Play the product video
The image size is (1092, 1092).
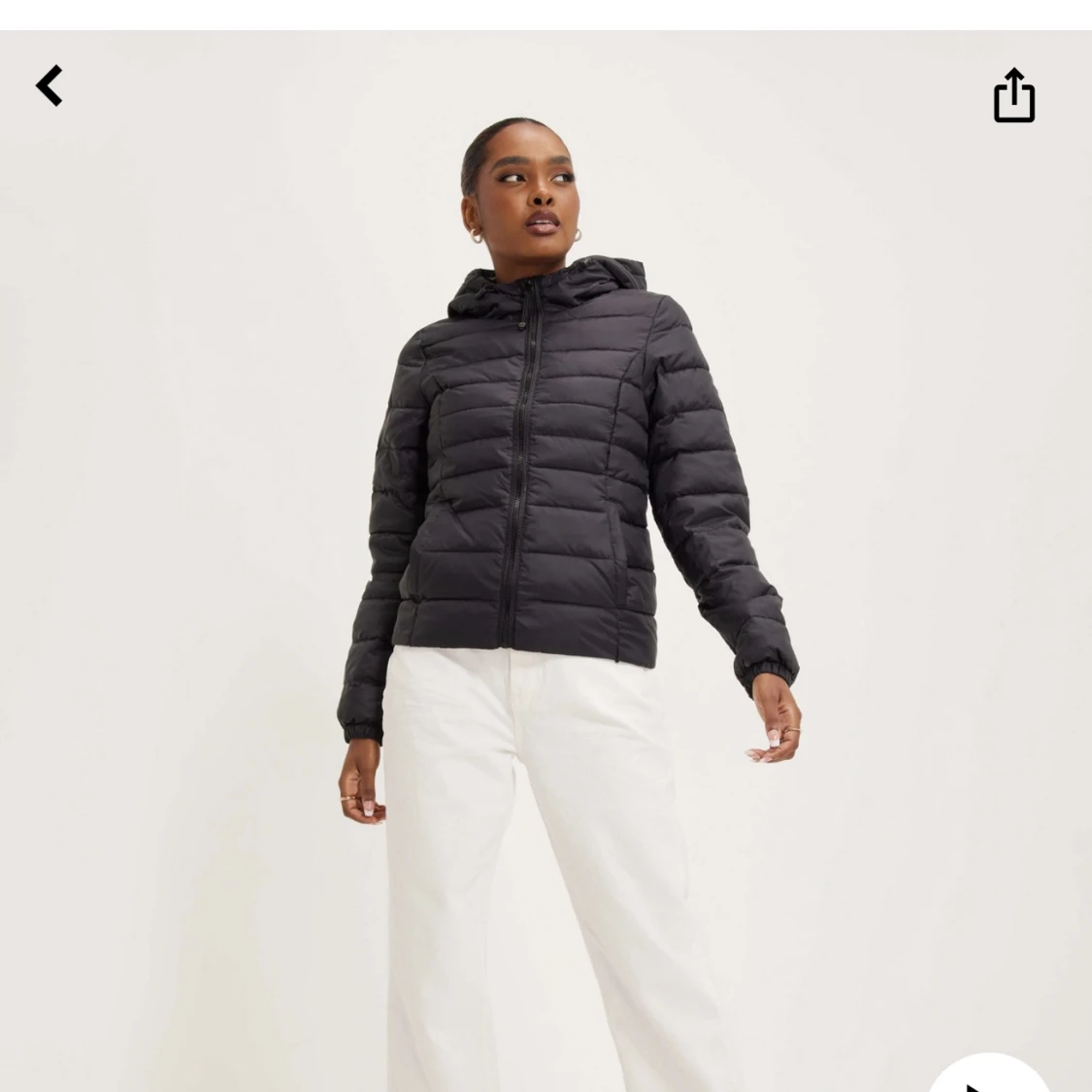tap(988, 1077)
